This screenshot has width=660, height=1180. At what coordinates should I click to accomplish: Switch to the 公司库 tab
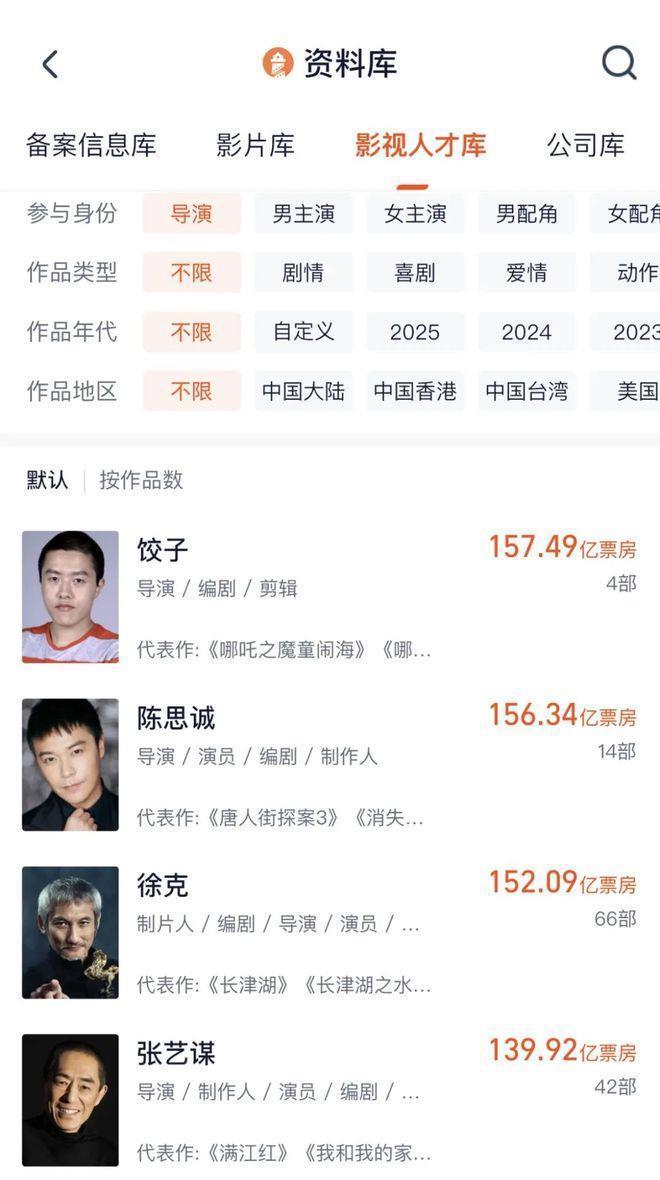(585, 145)
